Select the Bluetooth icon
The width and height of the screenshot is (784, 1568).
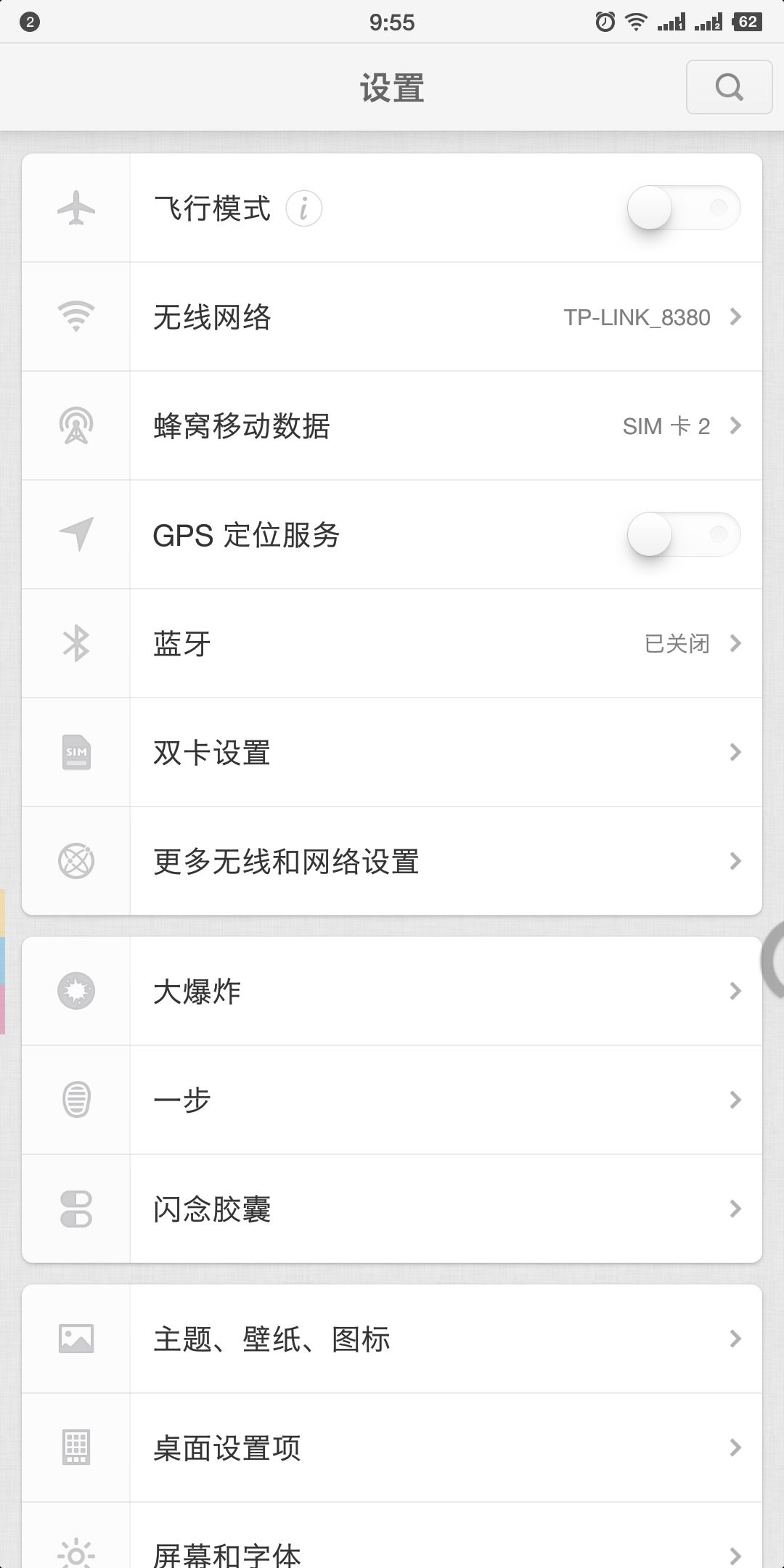coord(75,643)
